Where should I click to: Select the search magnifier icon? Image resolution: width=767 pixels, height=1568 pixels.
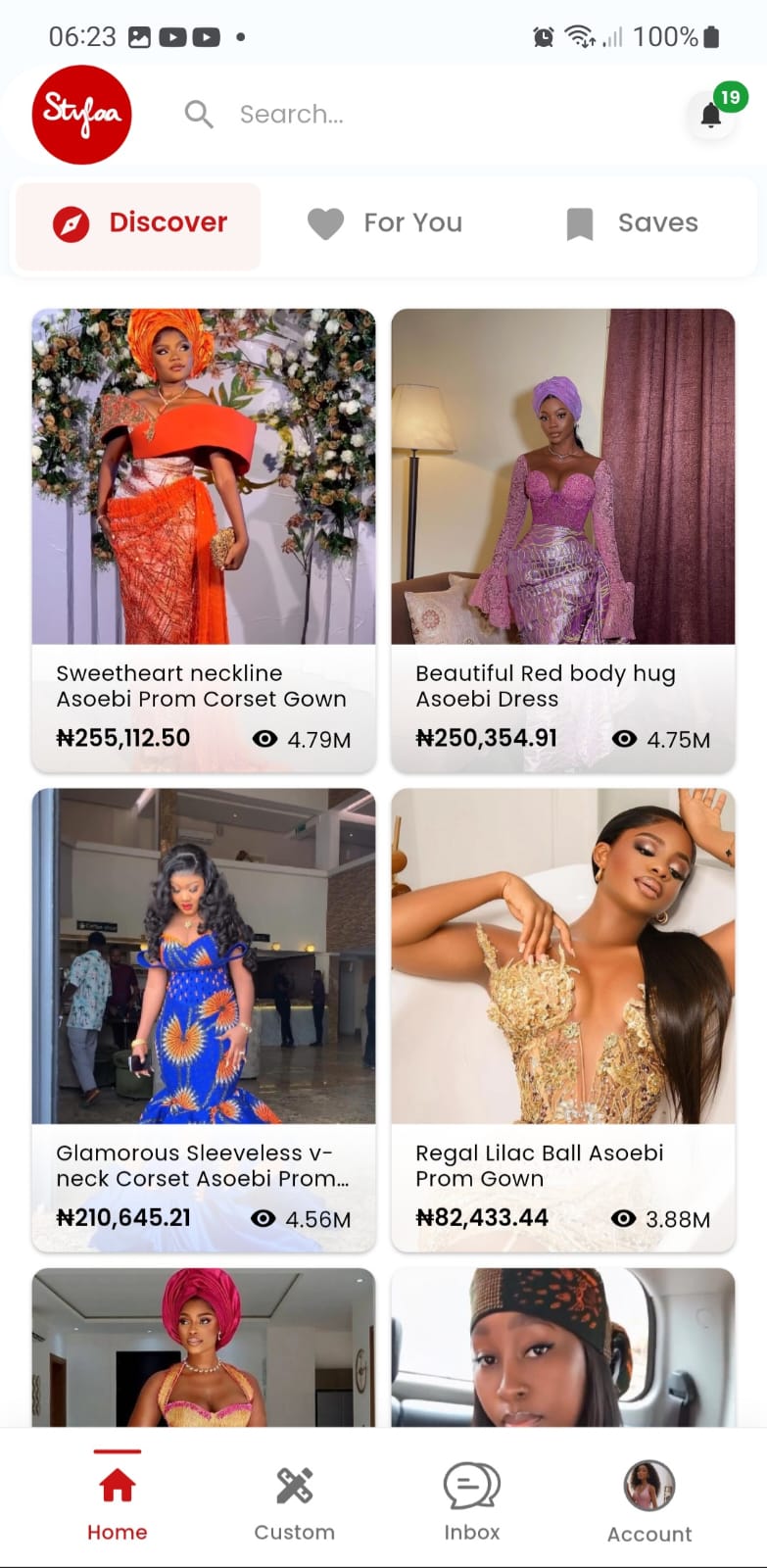(x=199, y=114)
